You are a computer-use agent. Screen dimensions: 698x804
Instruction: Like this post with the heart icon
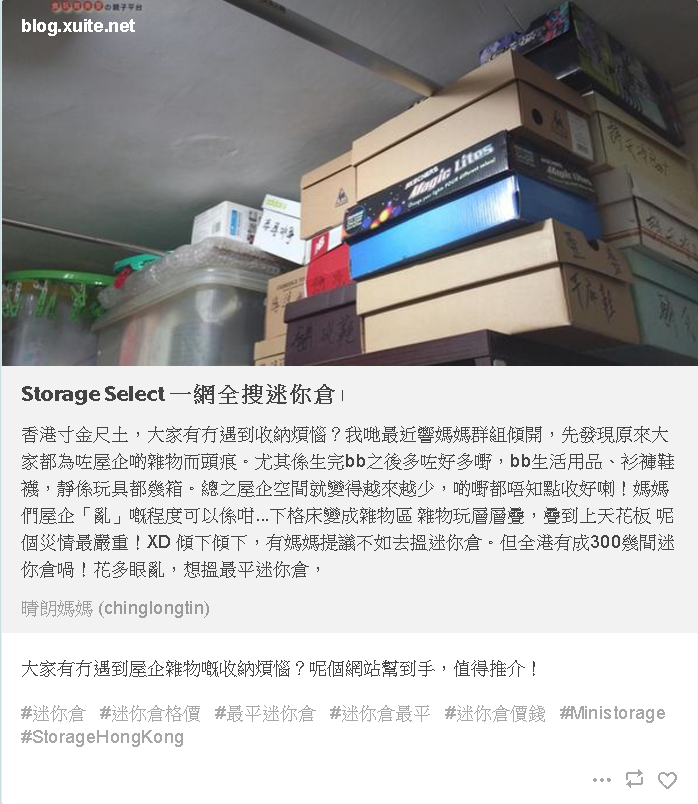pyautogui.click(x=667, y=780)
